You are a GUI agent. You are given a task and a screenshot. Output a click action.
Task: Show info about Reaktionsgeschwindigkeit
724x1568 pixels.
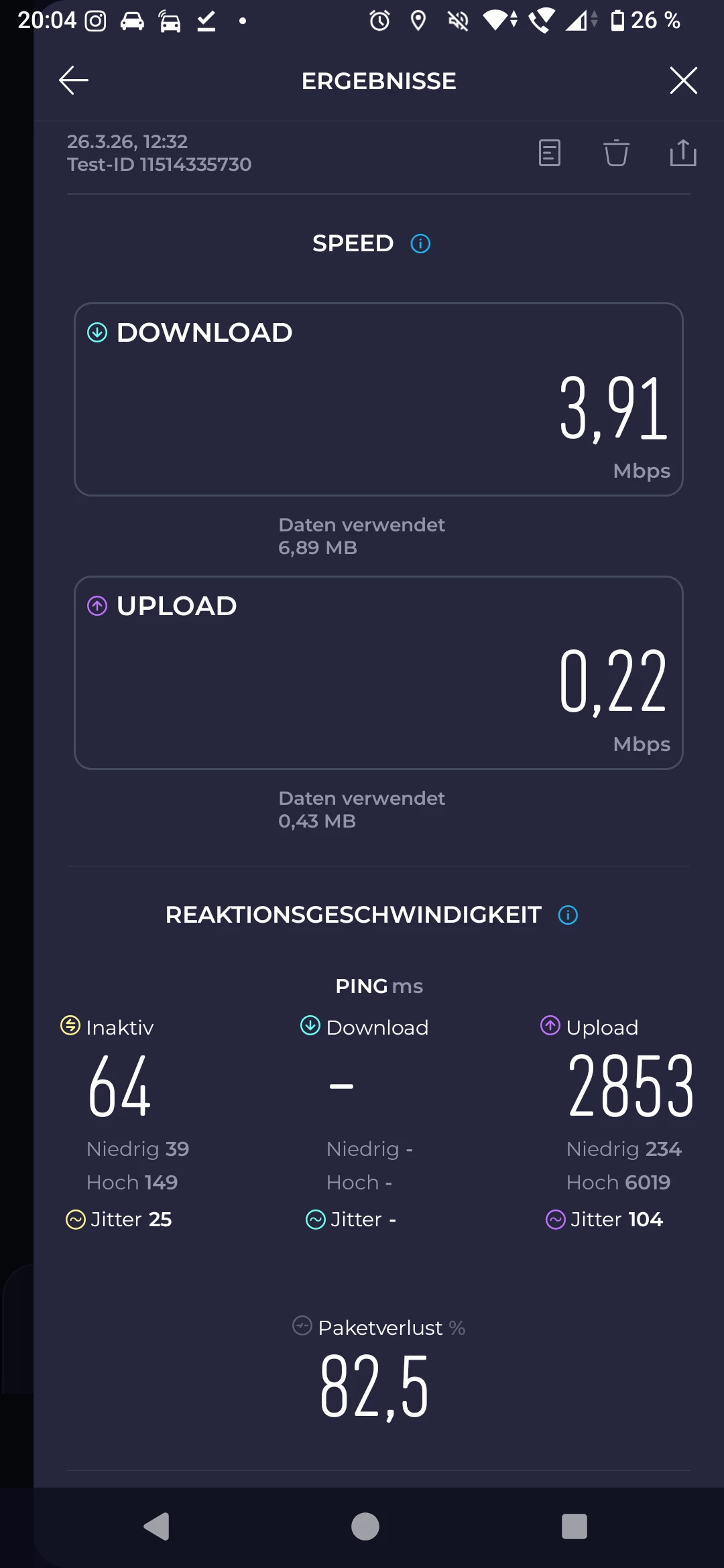tap(568, 915)
